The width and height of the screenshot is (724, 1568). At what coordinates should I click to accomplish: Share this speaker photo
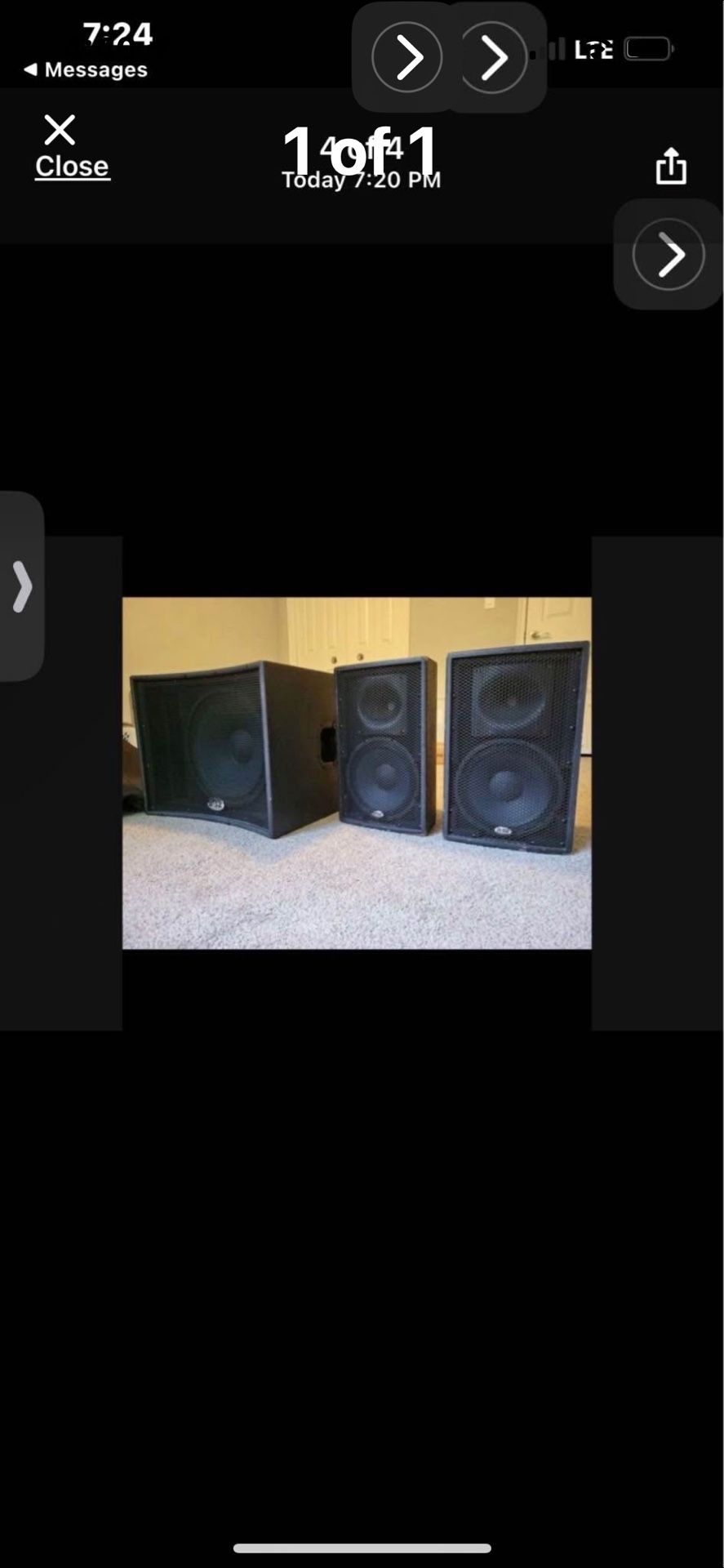point(671,166)
